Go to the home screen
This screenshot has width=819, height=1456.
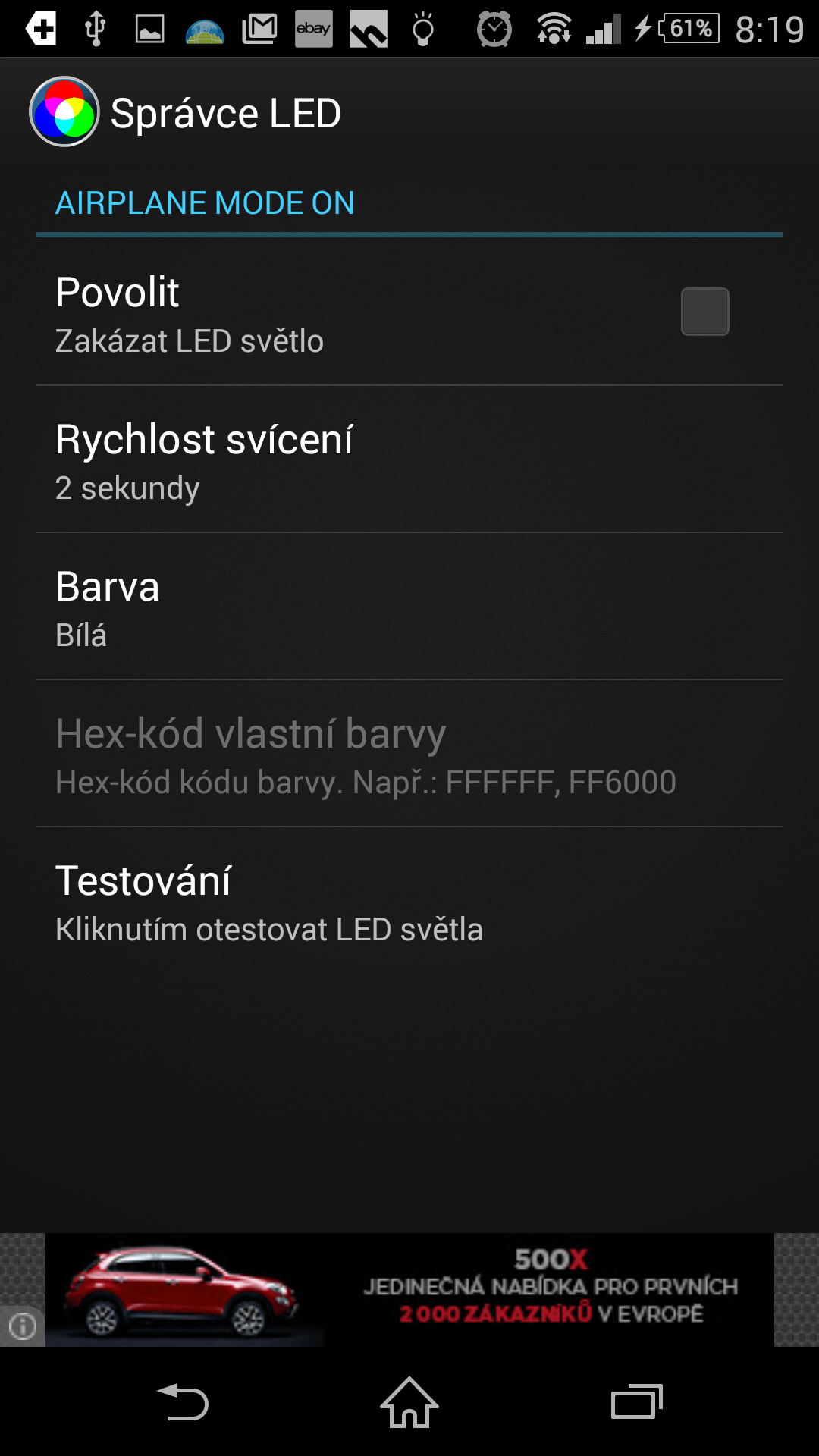409,1402
